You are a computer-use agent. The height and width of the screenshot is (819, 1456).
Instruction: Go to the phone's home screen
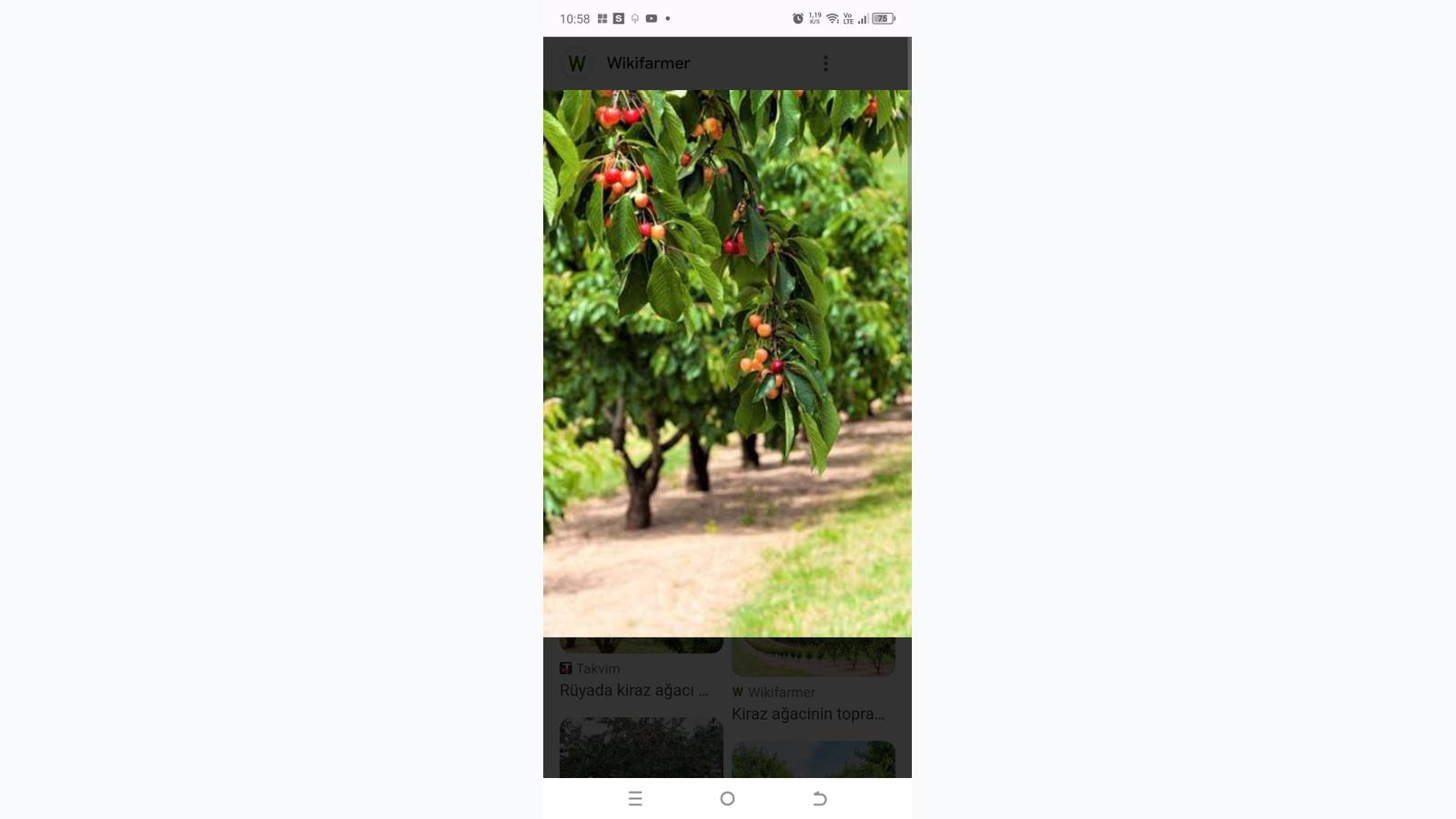(x=727, y=798)
